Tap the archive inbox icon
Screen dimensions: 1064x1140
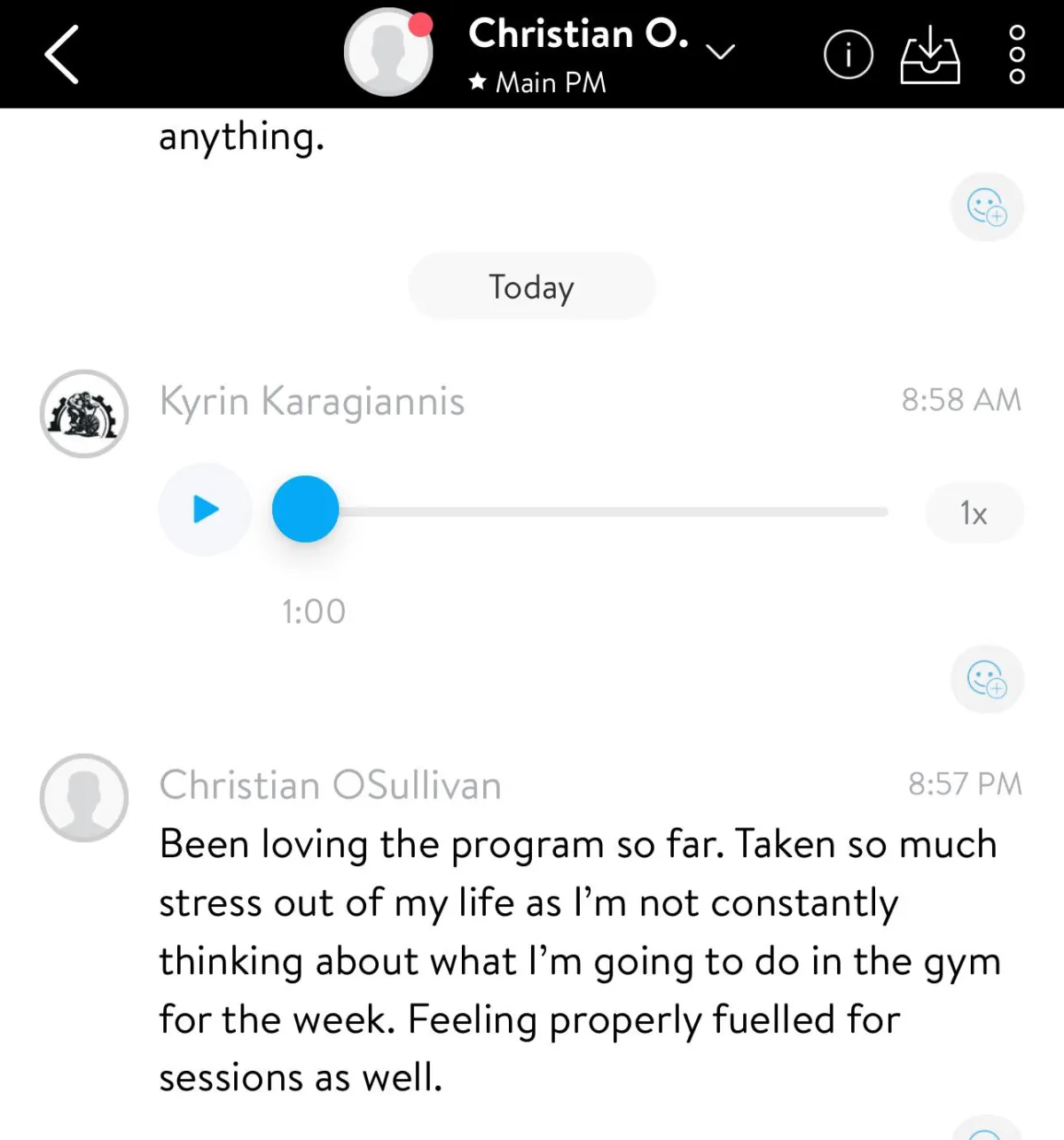(930, 55)
